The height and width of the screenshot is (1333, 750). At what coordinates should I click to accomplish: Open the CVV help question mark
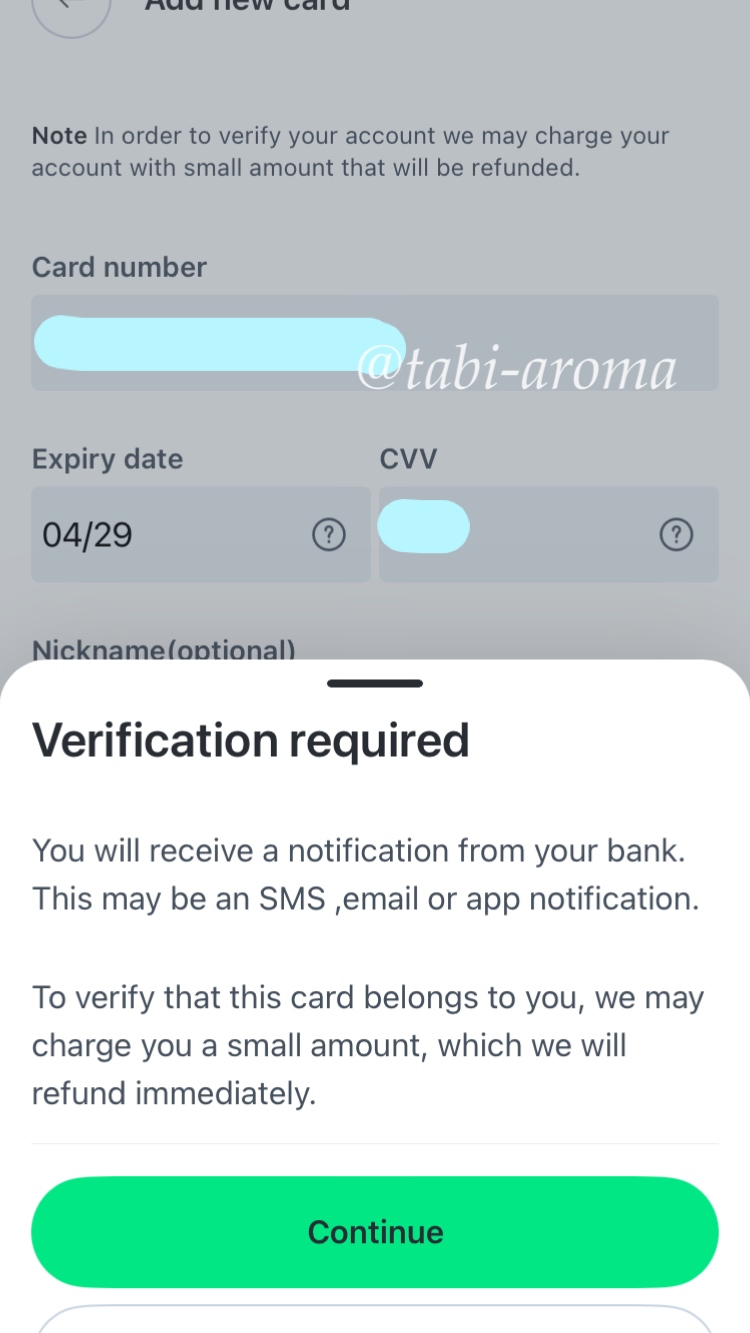pos(676,536)
